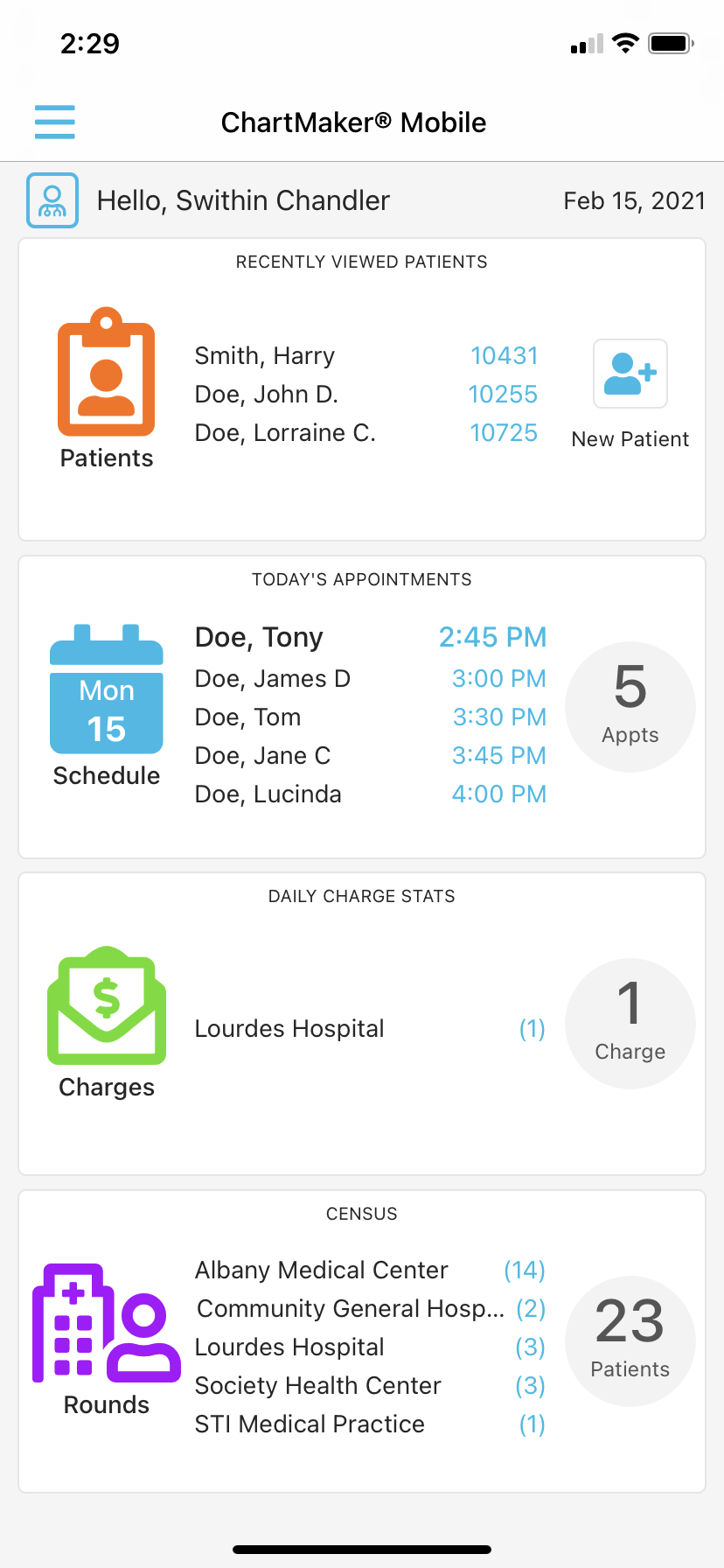Open Tom Doe's 3:30 PM appointment
The height and width of the screenshot is (1568, 724).
pyautogui.click(x=371, y=717)
